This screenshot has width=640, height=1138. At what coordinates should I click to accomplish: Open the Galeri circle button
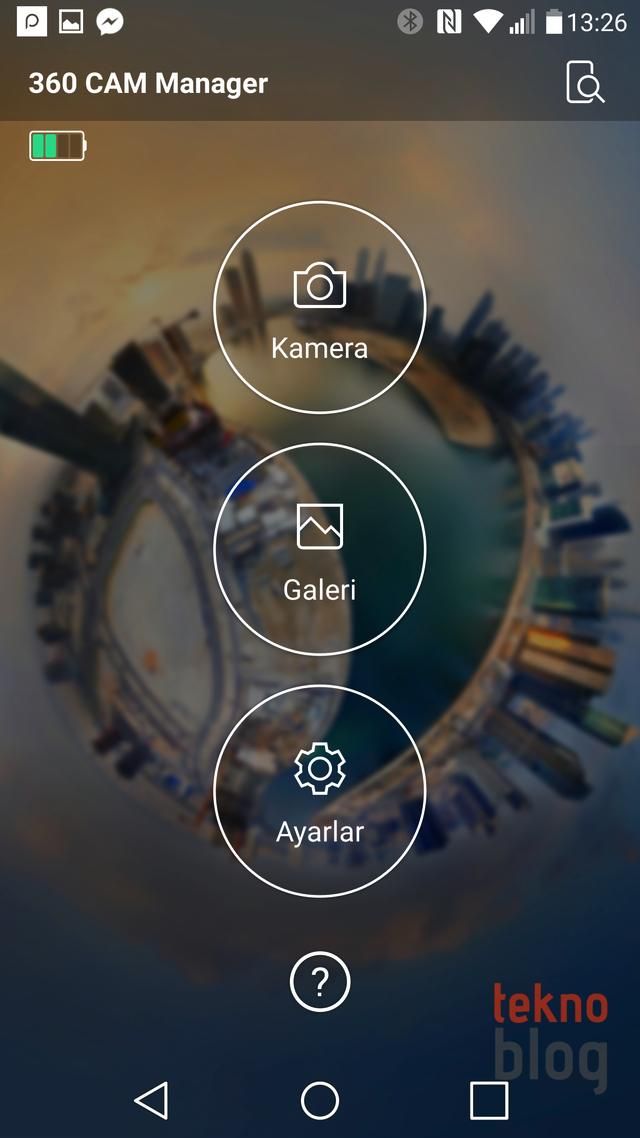coord(320,549)
